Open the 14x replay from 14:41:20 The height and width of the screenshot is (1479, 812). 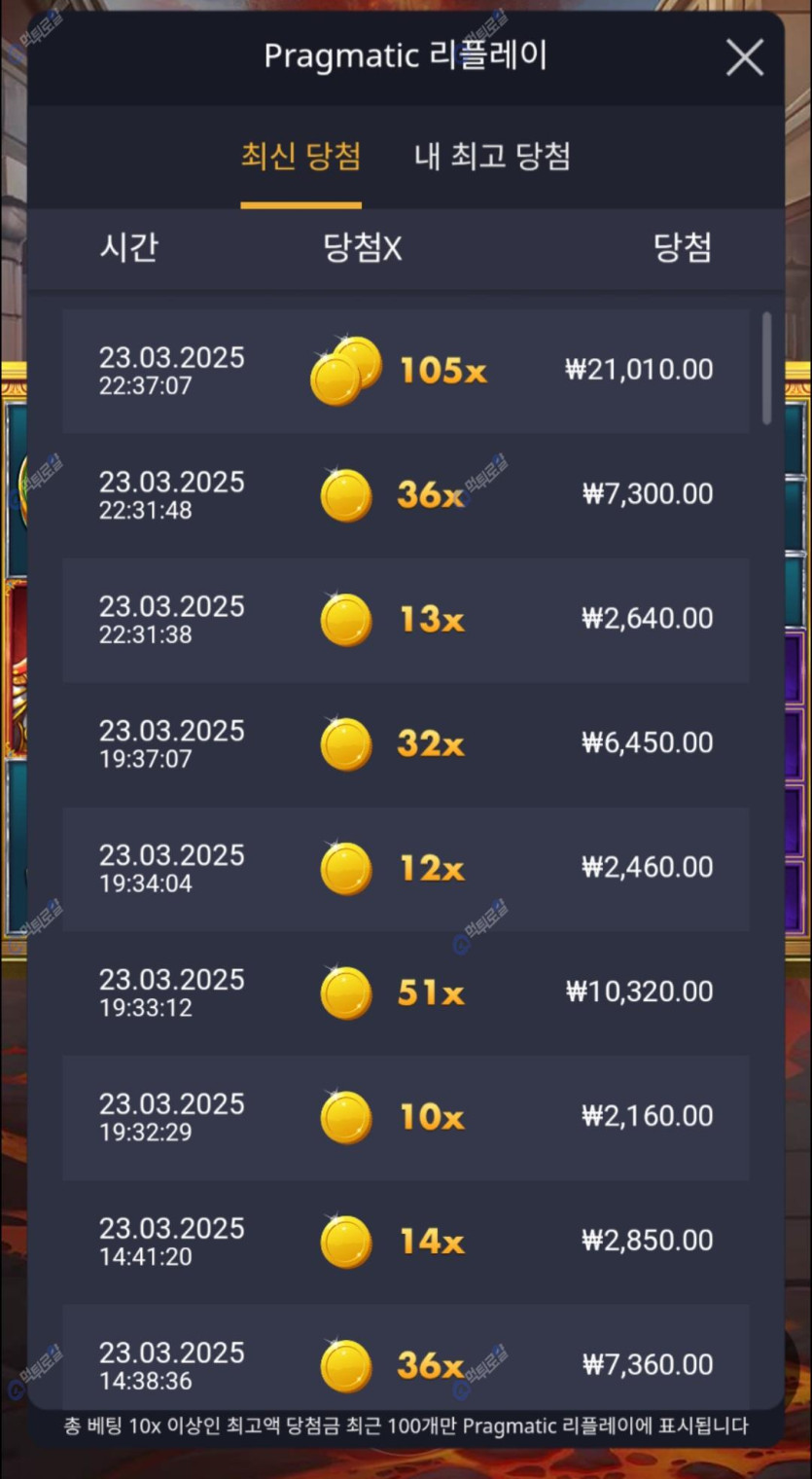pyautogui.click(x=406, y=1243)
